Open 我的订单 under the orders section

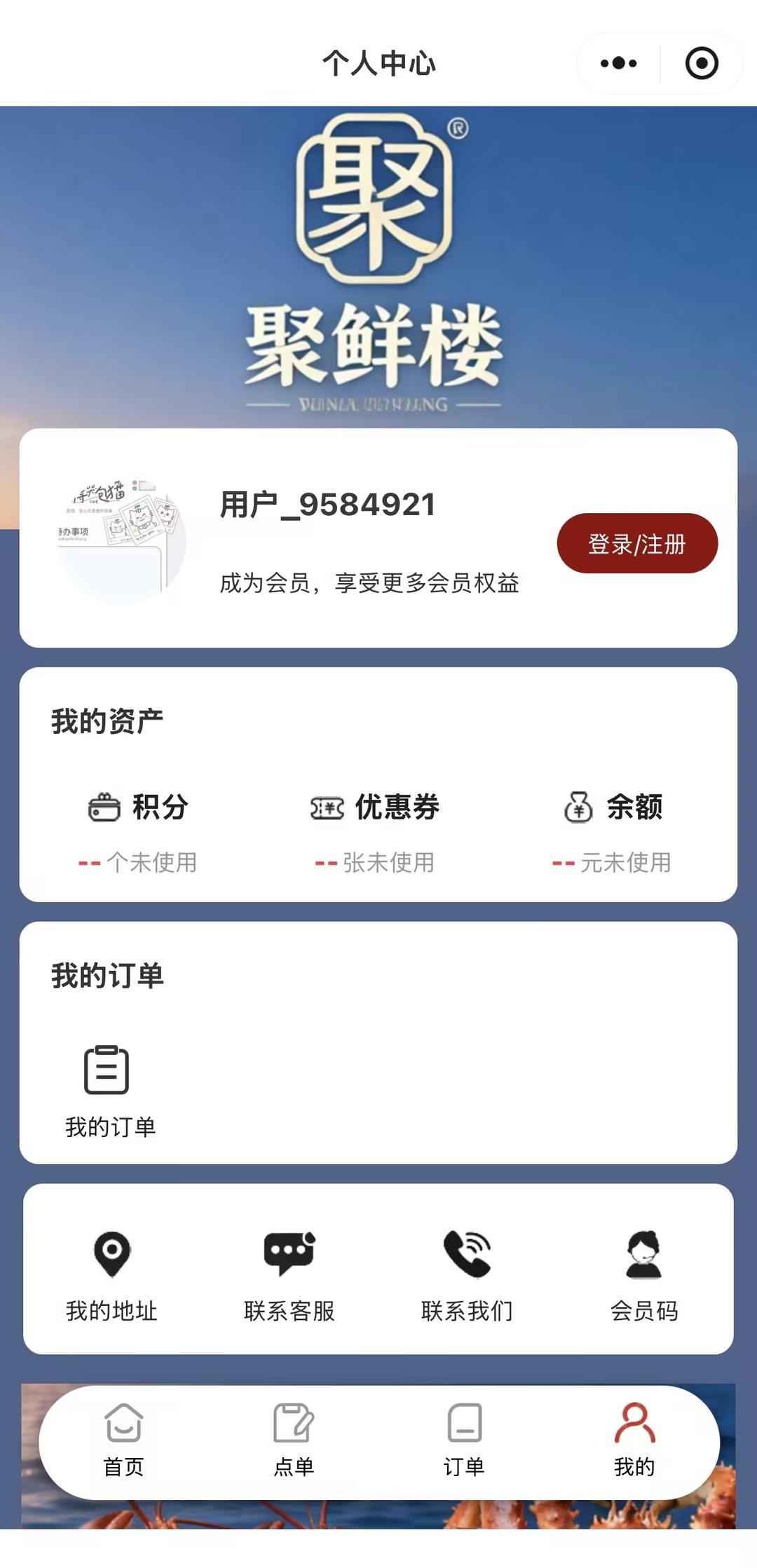pos(109,1090)
